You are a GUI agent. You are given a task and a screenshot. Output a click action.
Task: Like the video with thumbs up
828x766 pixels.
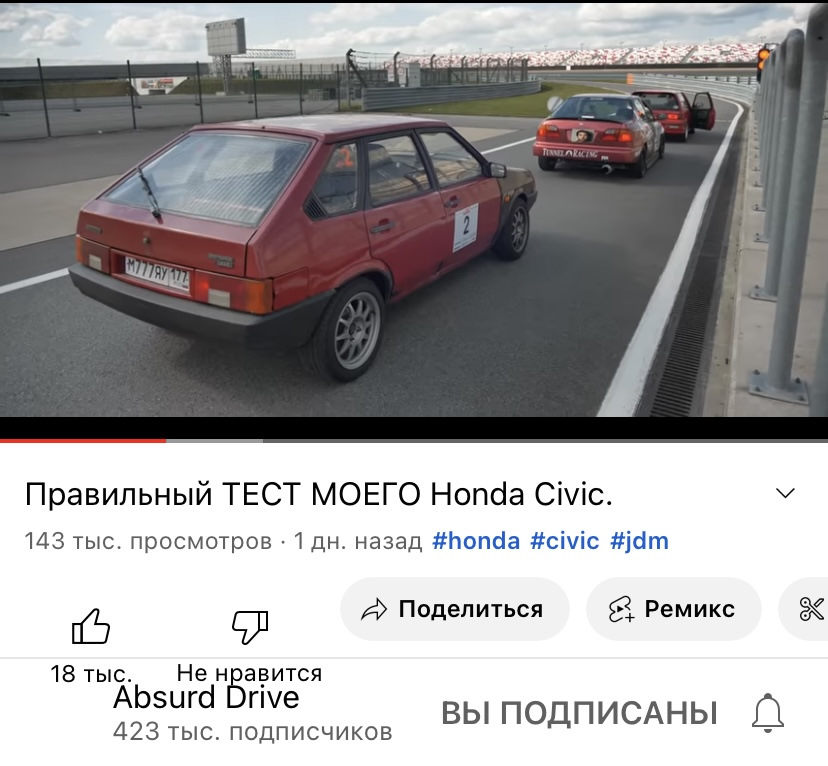click(x=91, y=628)
